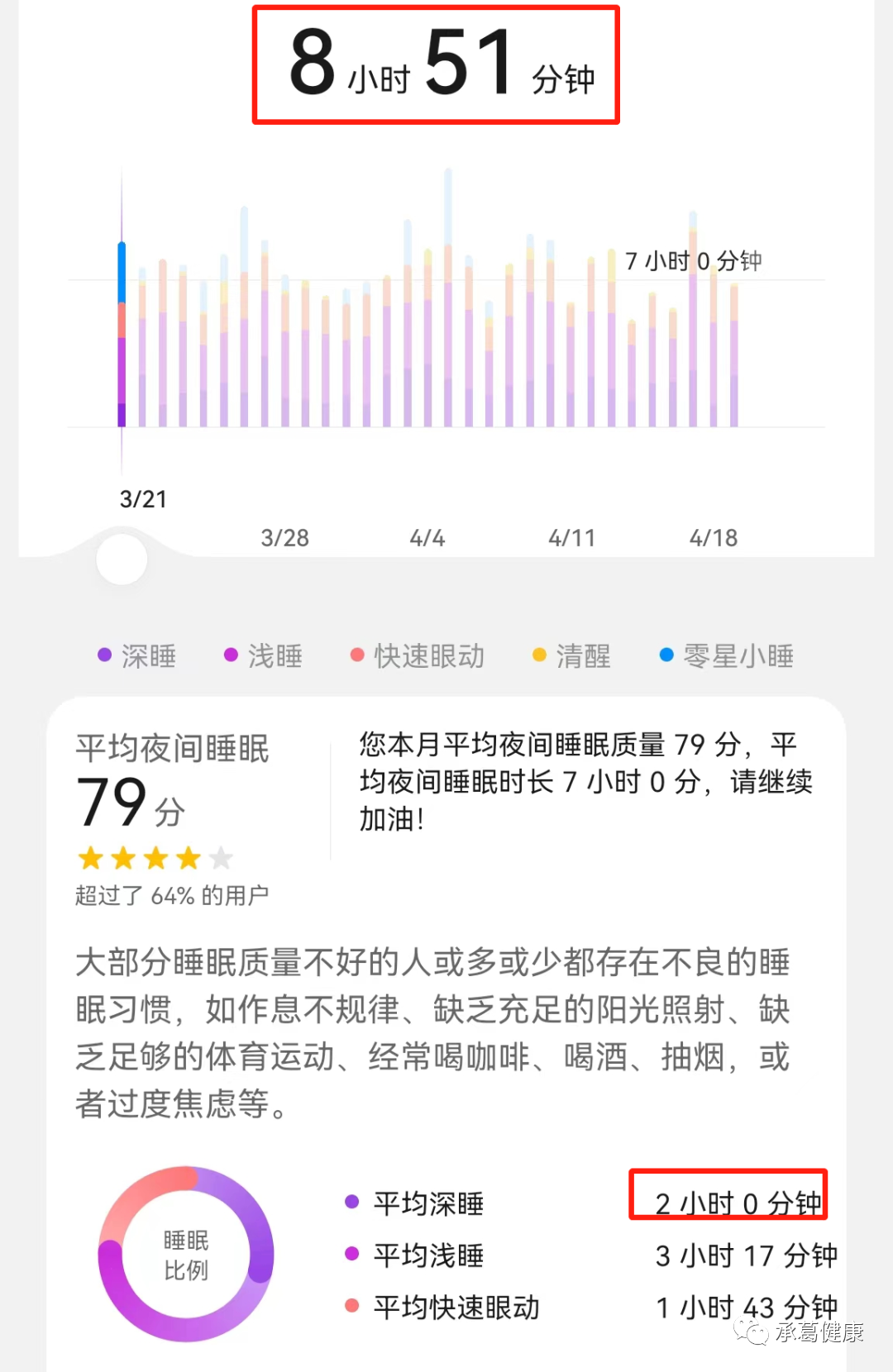The width and height of the screenshot is (893, 1372).
Task: Click the 4/18 date label
Action: pyautogui.click(x=714, y=537)
